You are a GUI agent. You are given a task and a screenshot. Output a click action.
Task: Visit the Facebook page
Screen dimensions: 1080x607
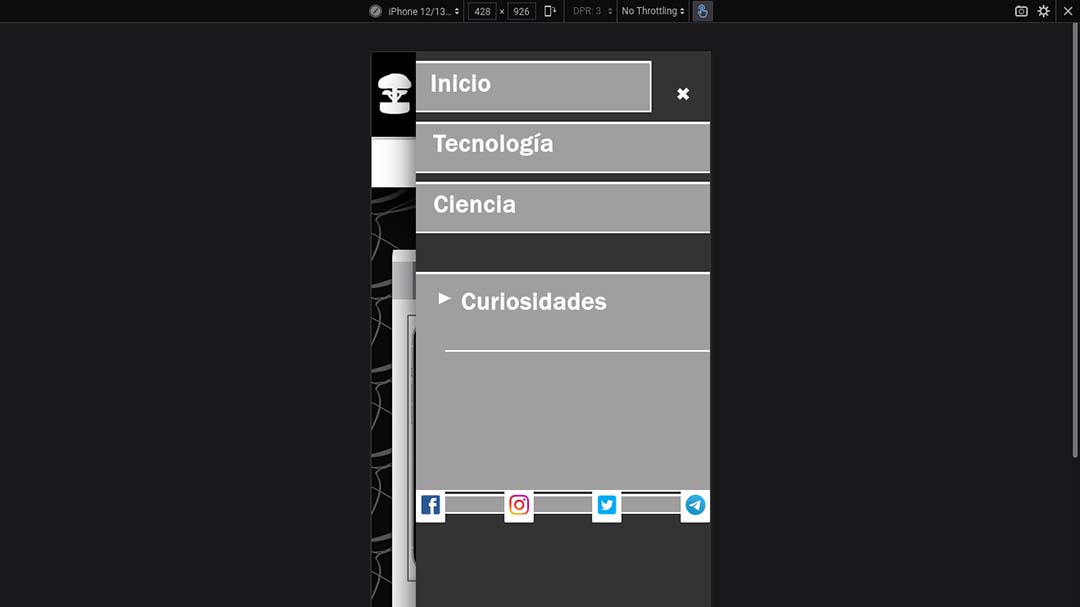point(430,506)
